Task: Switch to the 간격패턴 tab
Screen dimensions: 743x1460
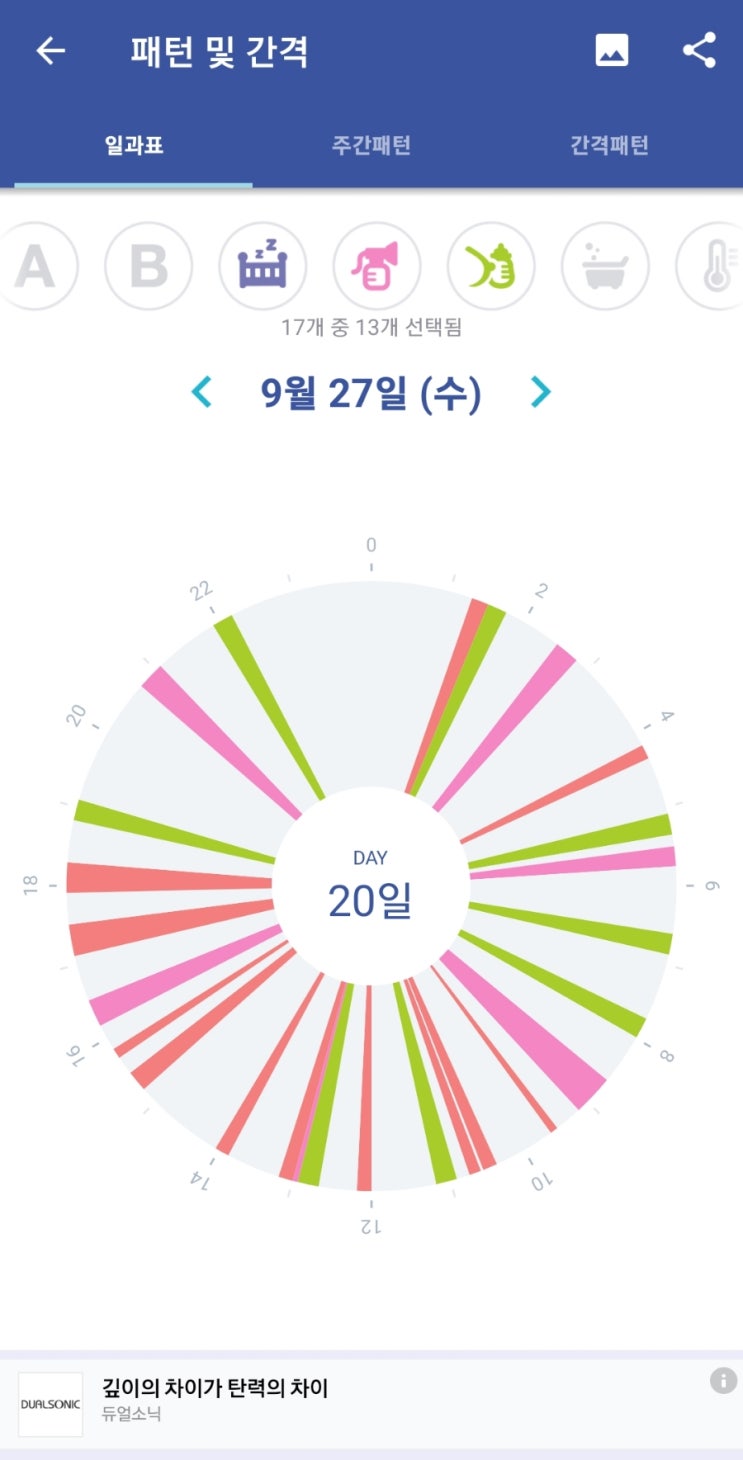Action: 609,145
